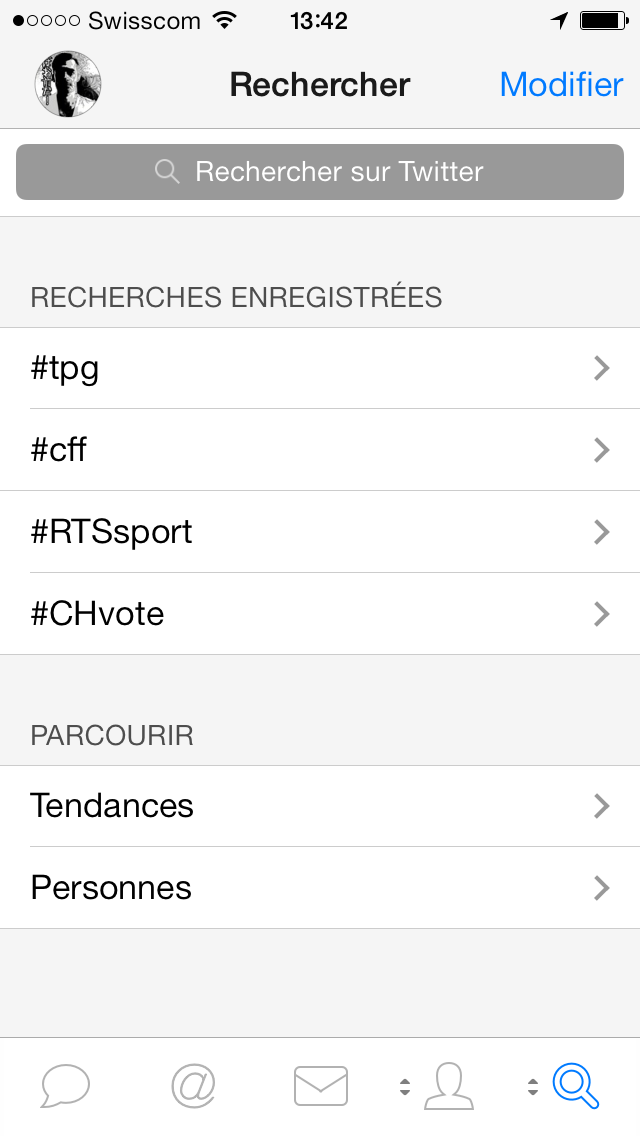Open the saved search #RTSsport
Viewport: 640px width, 1136px height.
coord(320,532)
